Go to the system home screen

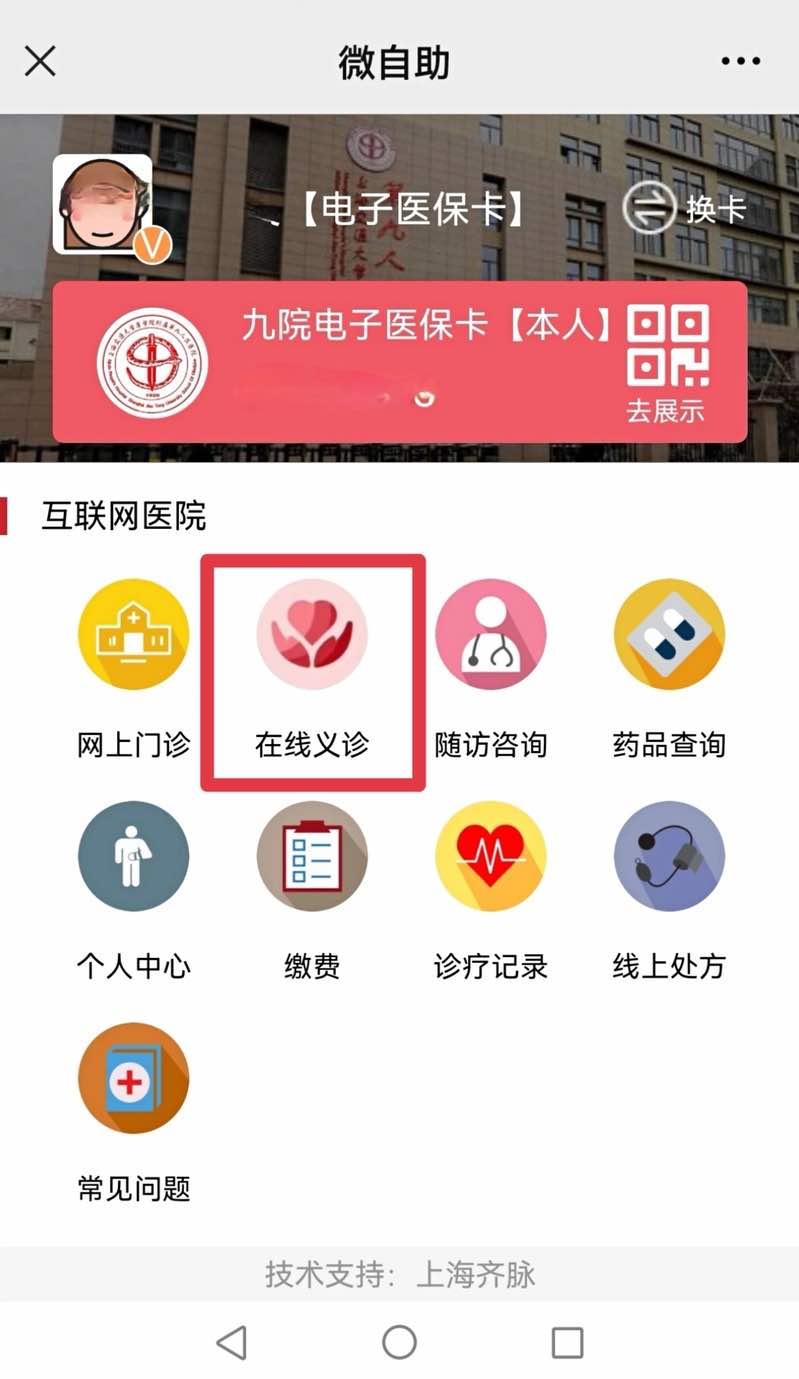coord(399,1342)
